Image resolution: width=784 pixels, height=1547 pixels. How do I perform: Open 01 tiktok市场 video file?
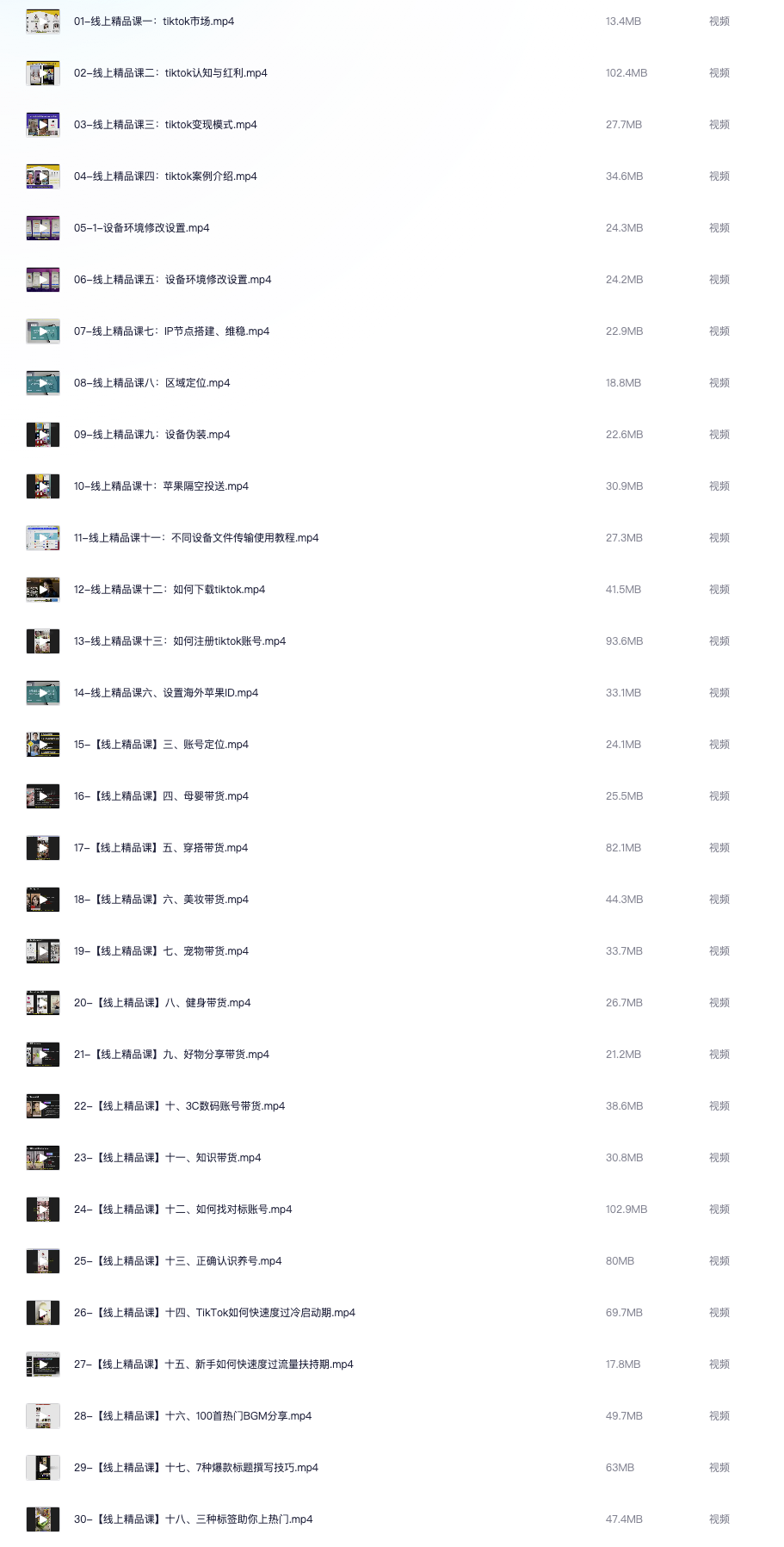(154, 22)
